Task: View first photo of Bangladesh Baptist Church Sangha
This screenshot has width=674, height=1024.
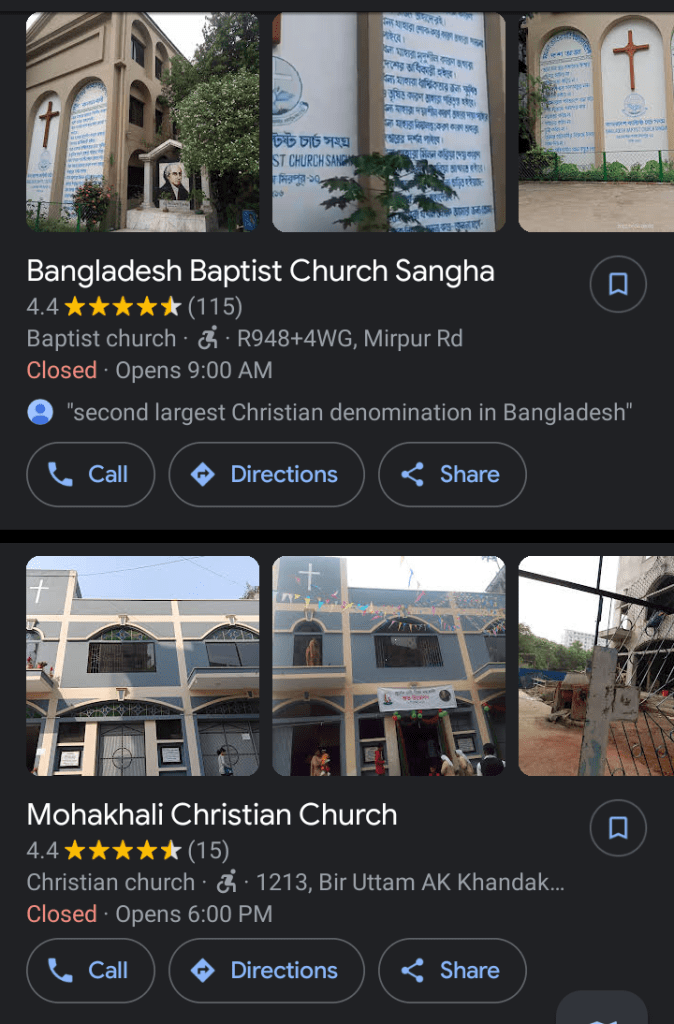Action: (142, 122)
